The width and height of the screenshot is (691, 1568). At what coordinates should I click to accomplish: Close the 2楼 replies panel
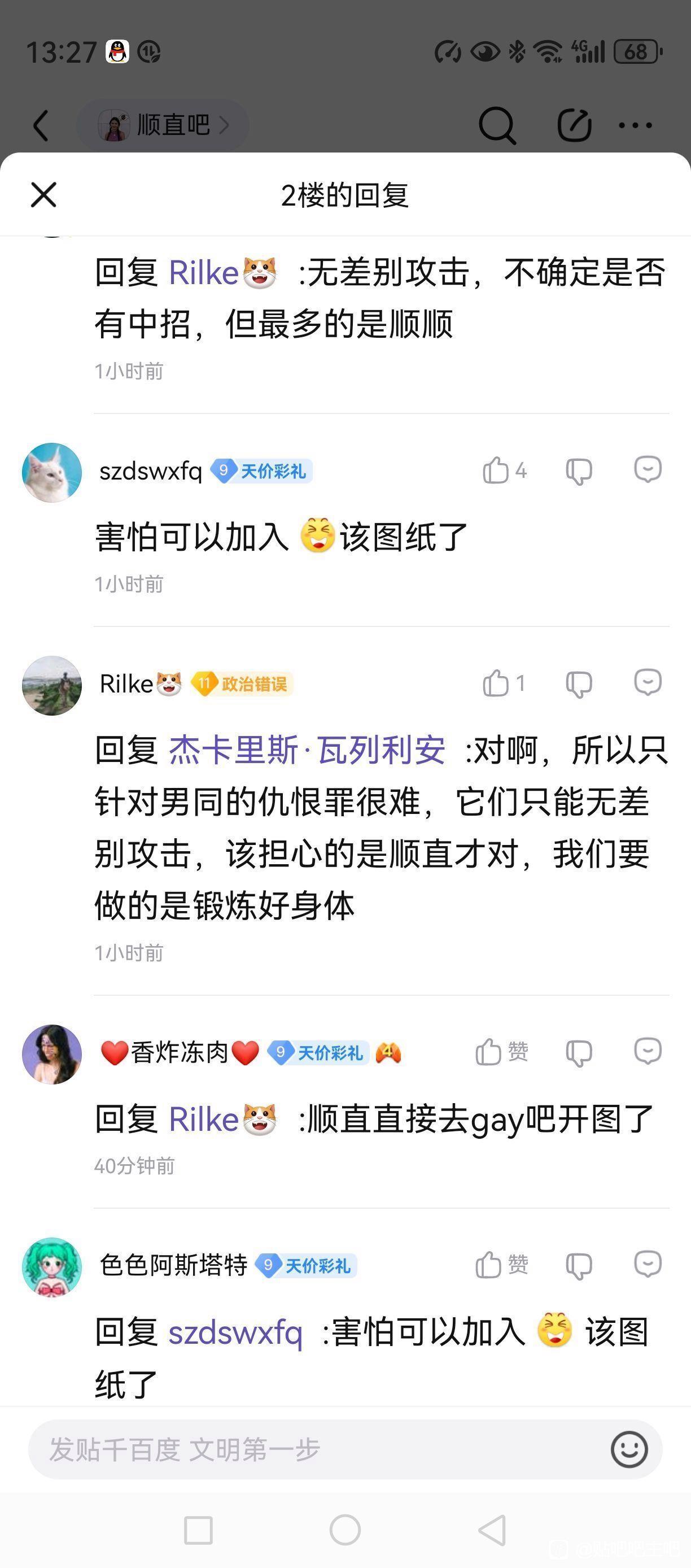43,195
